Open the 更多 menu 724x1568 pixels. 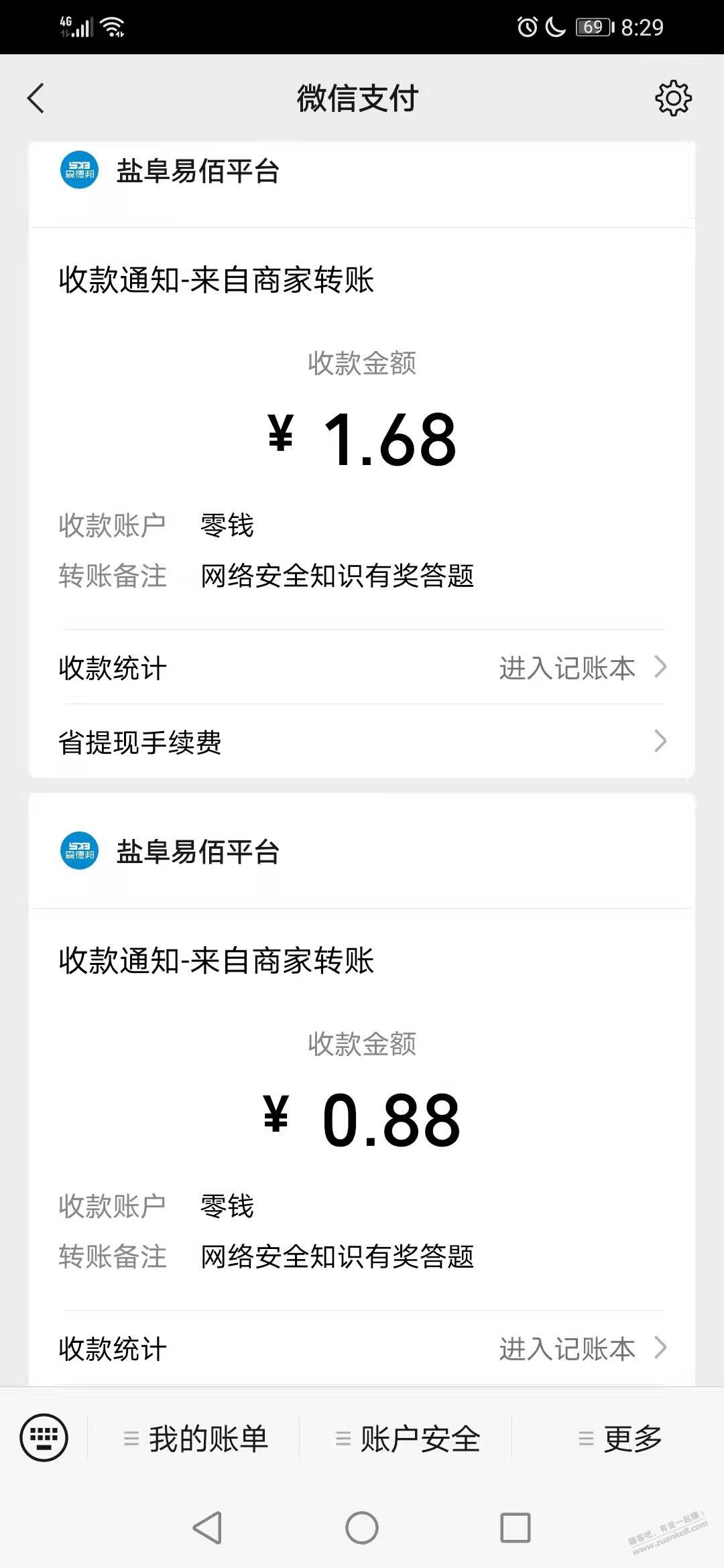coord(620,1439)
